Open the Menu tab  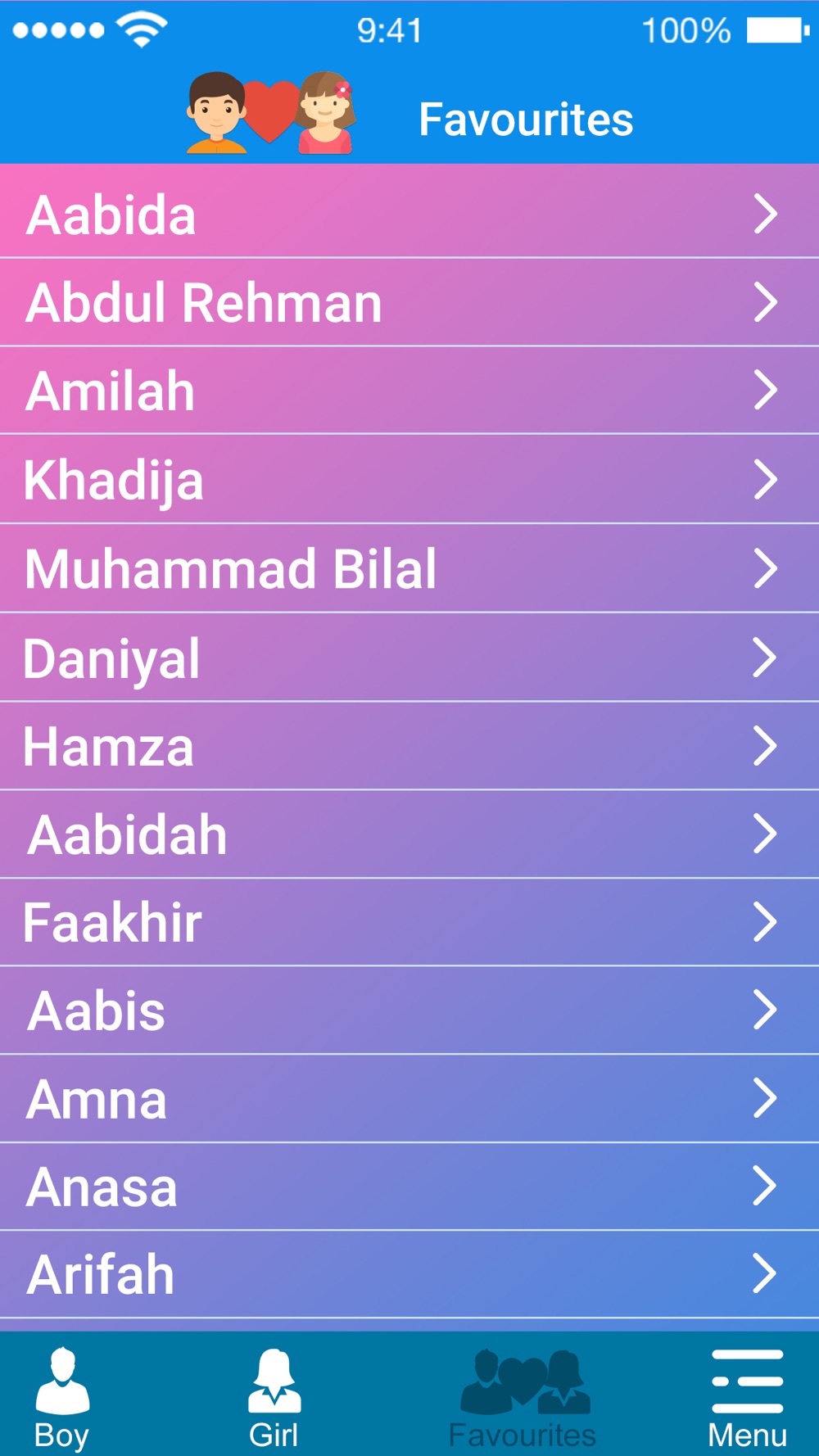coord(747,1398)
